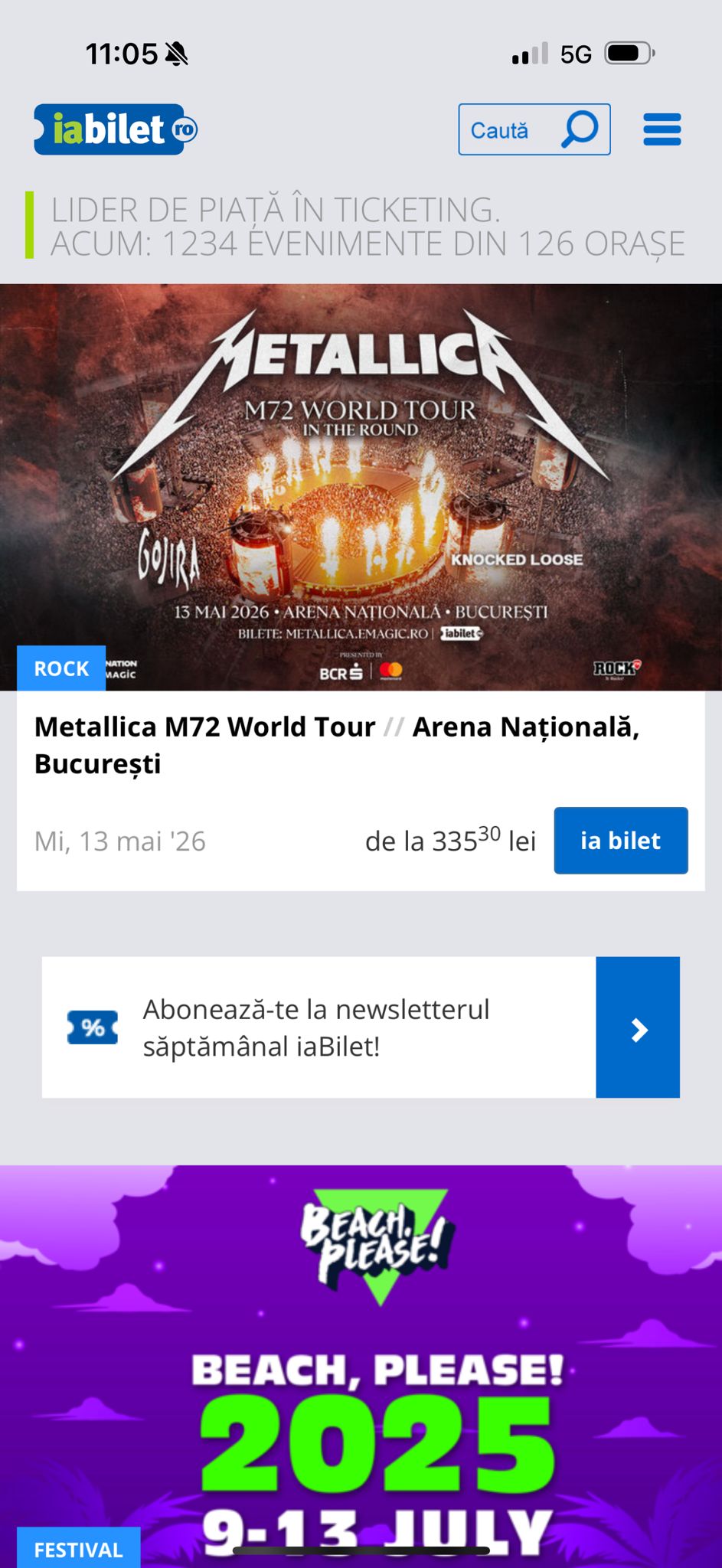Screen dimensions: 722x1568
Task: Open the Caută search field
Action: pyautogui.click(x=534, y=129)
